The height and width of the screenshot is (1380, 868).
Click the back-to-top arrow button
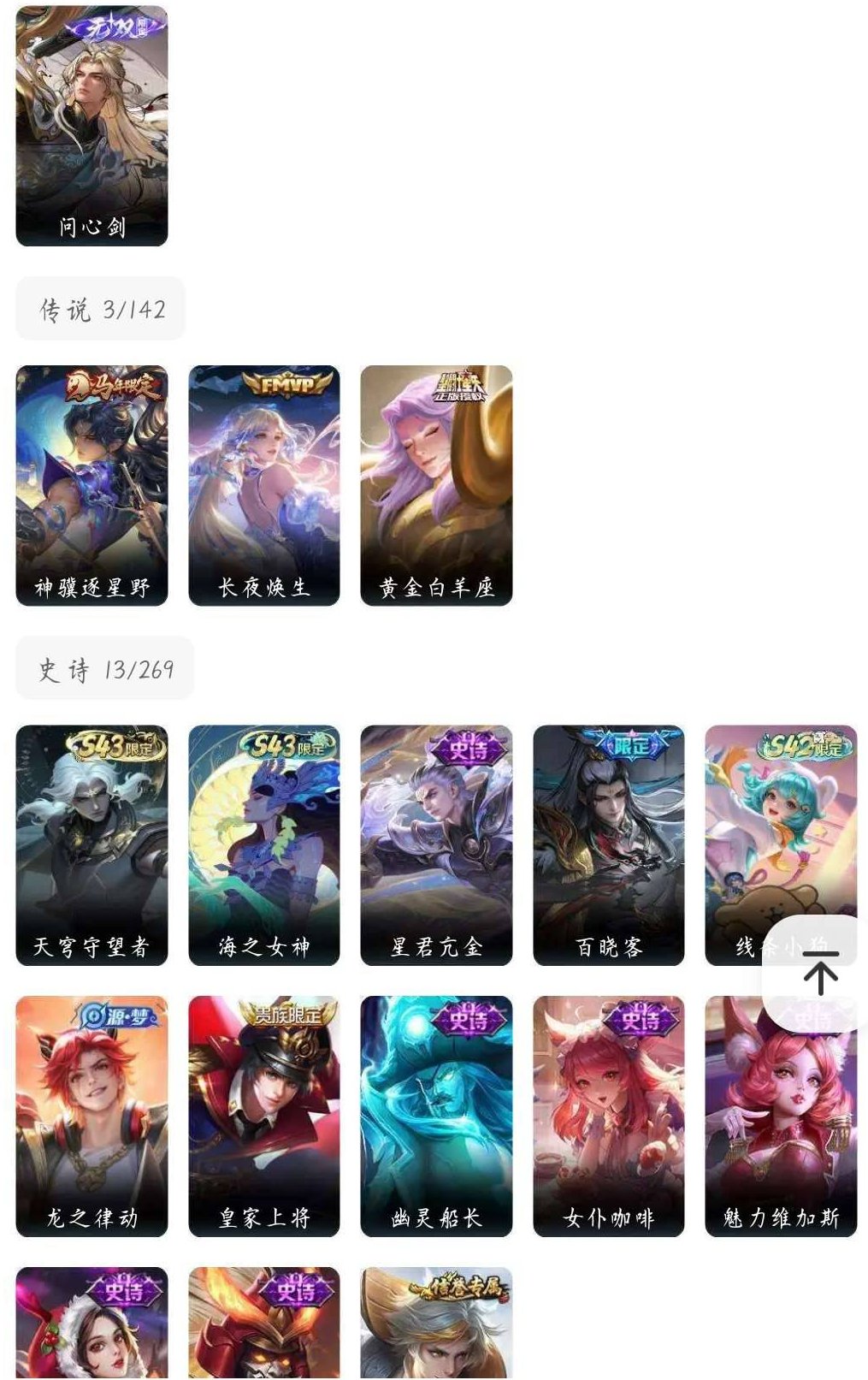[x=818, y=974]
